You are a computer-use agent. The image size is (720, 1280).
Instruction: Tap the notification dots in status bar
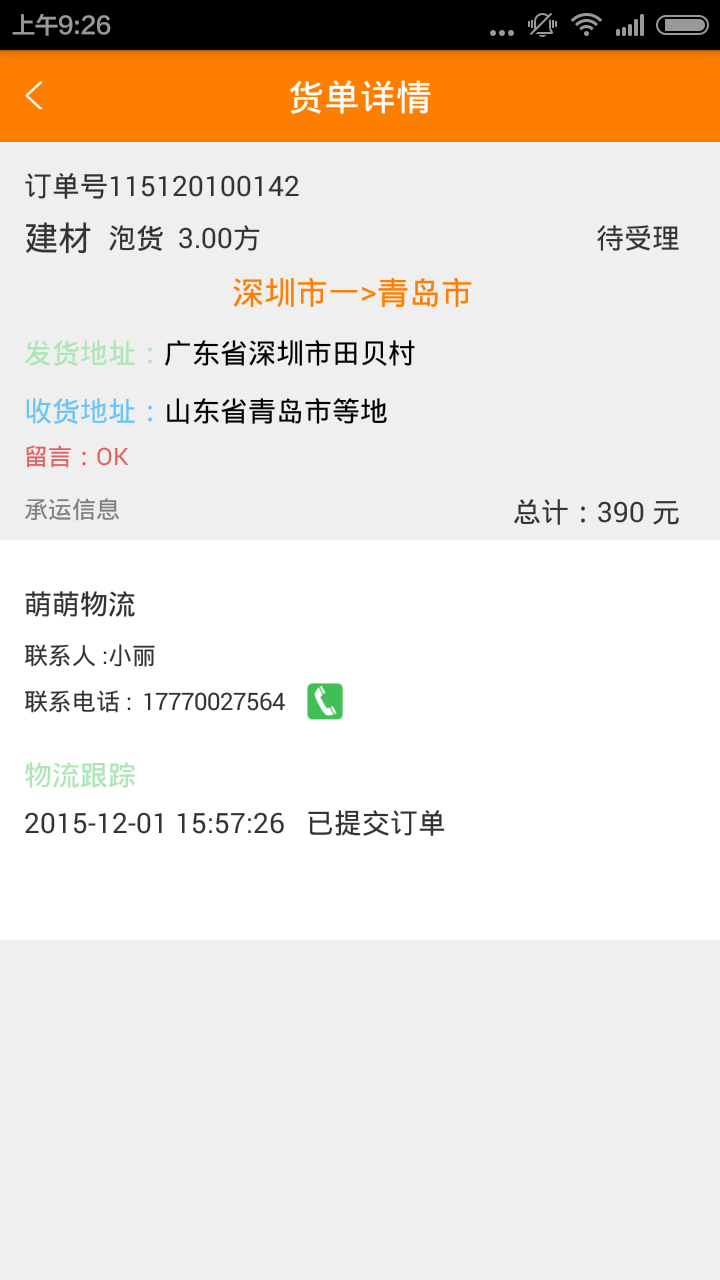498,30
